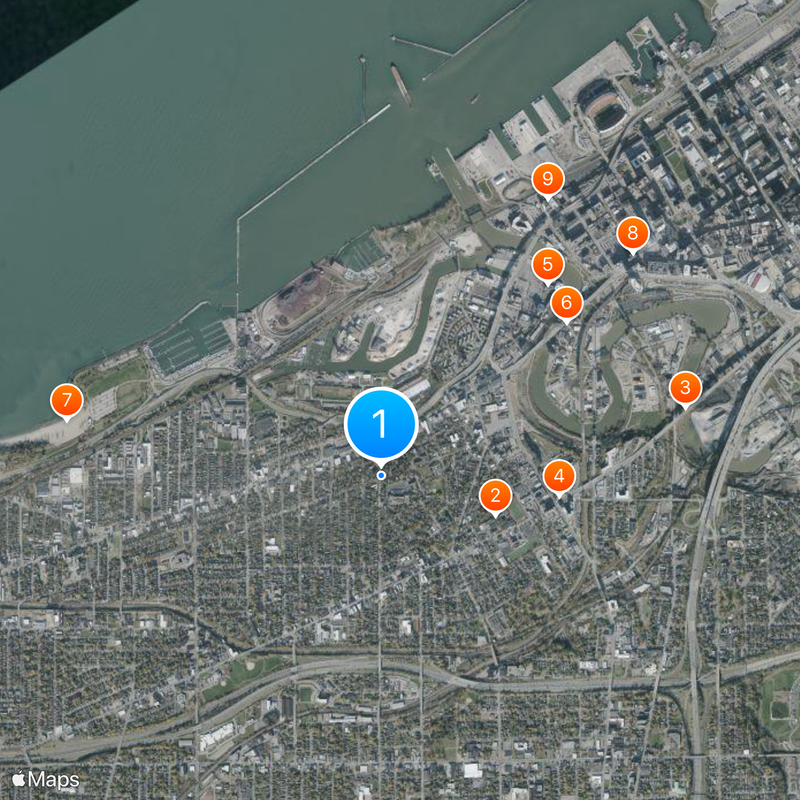Open the orange pin numbered 3
Viewport: 800px width, 800px height.
(x=685, y=387)
